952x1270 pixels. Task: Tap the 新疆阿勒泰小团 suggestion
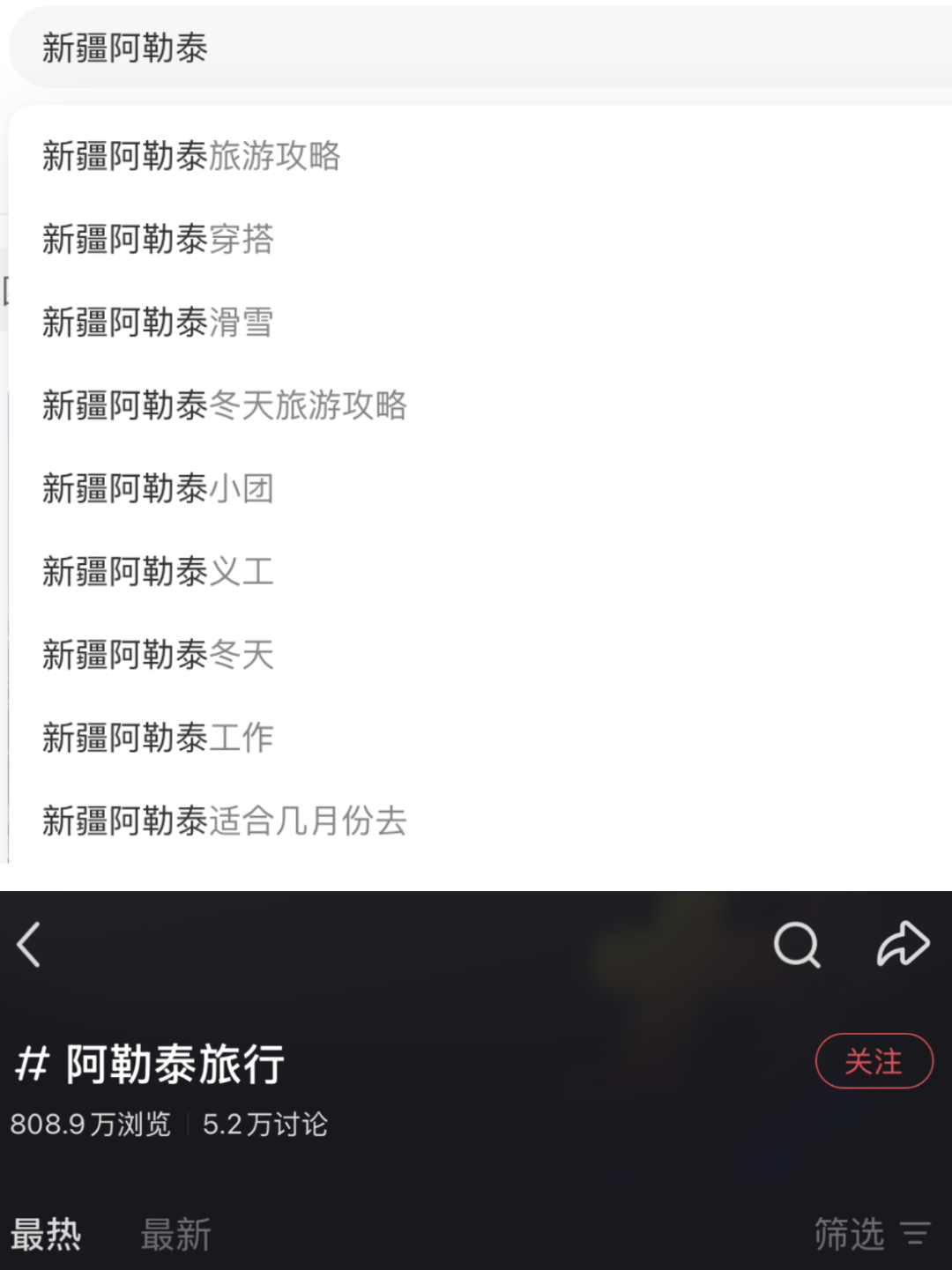coord(159,488)
